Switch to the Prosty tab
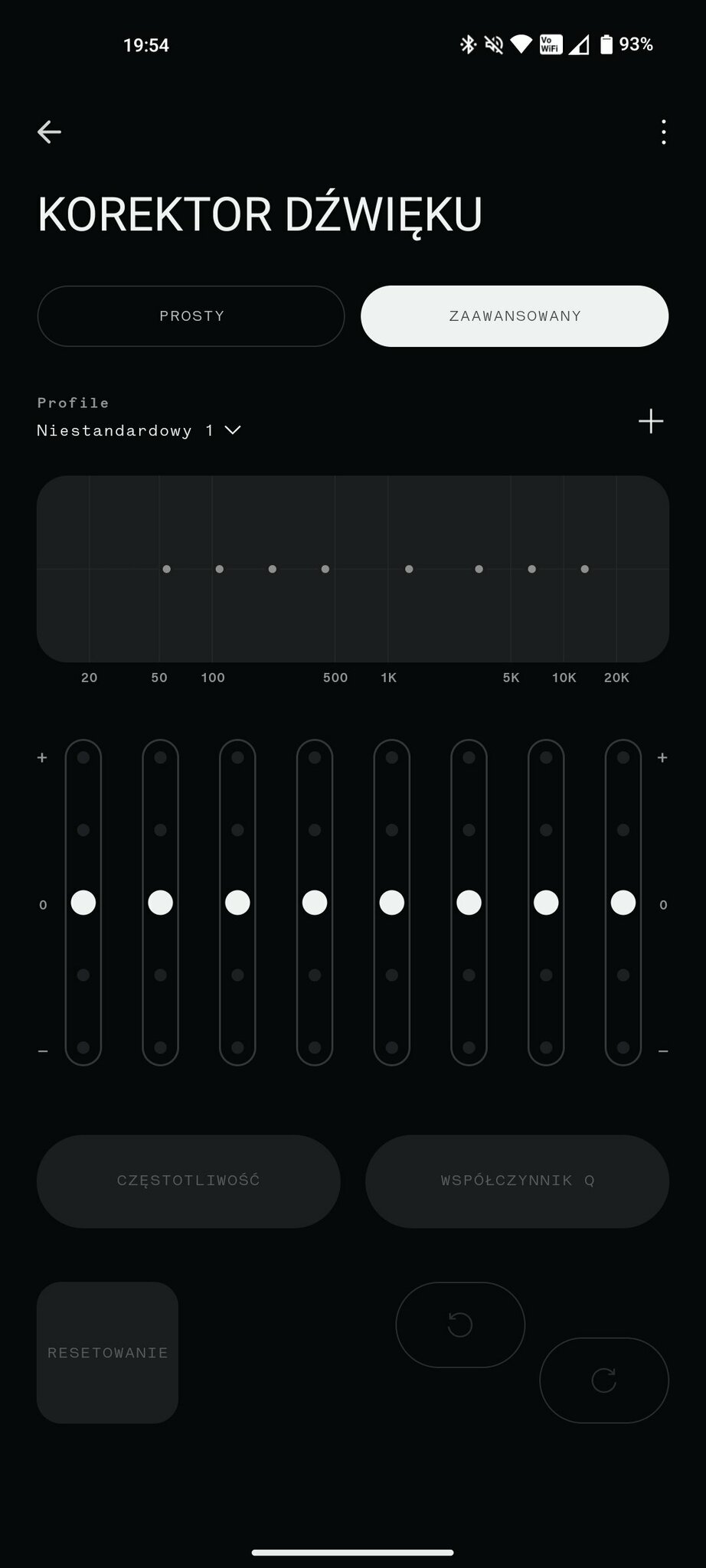Viewport: 706px width, 1568px height. coord(191,316)
